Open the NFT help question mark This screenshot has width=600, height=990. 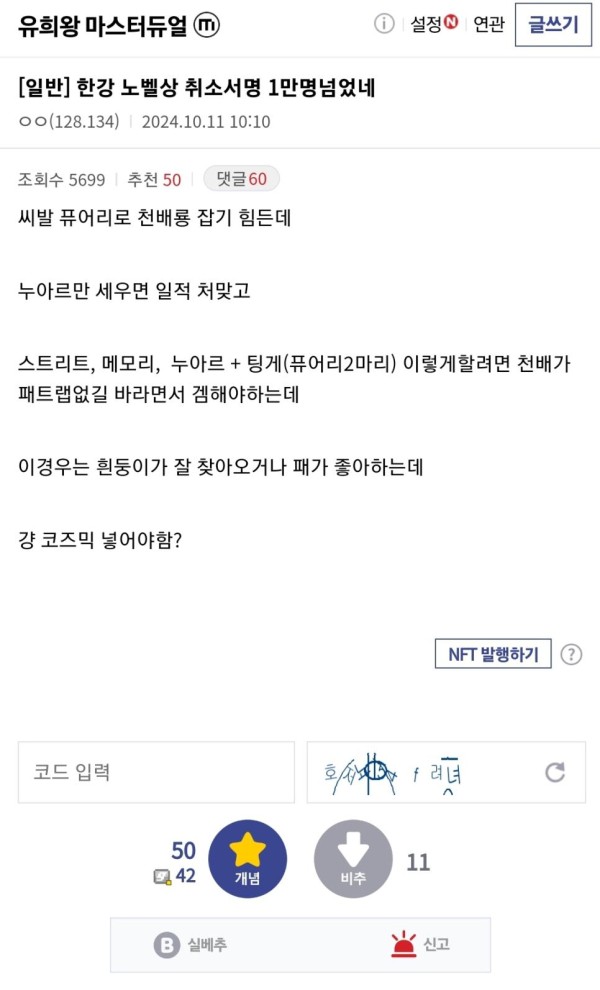coord(571,654)
